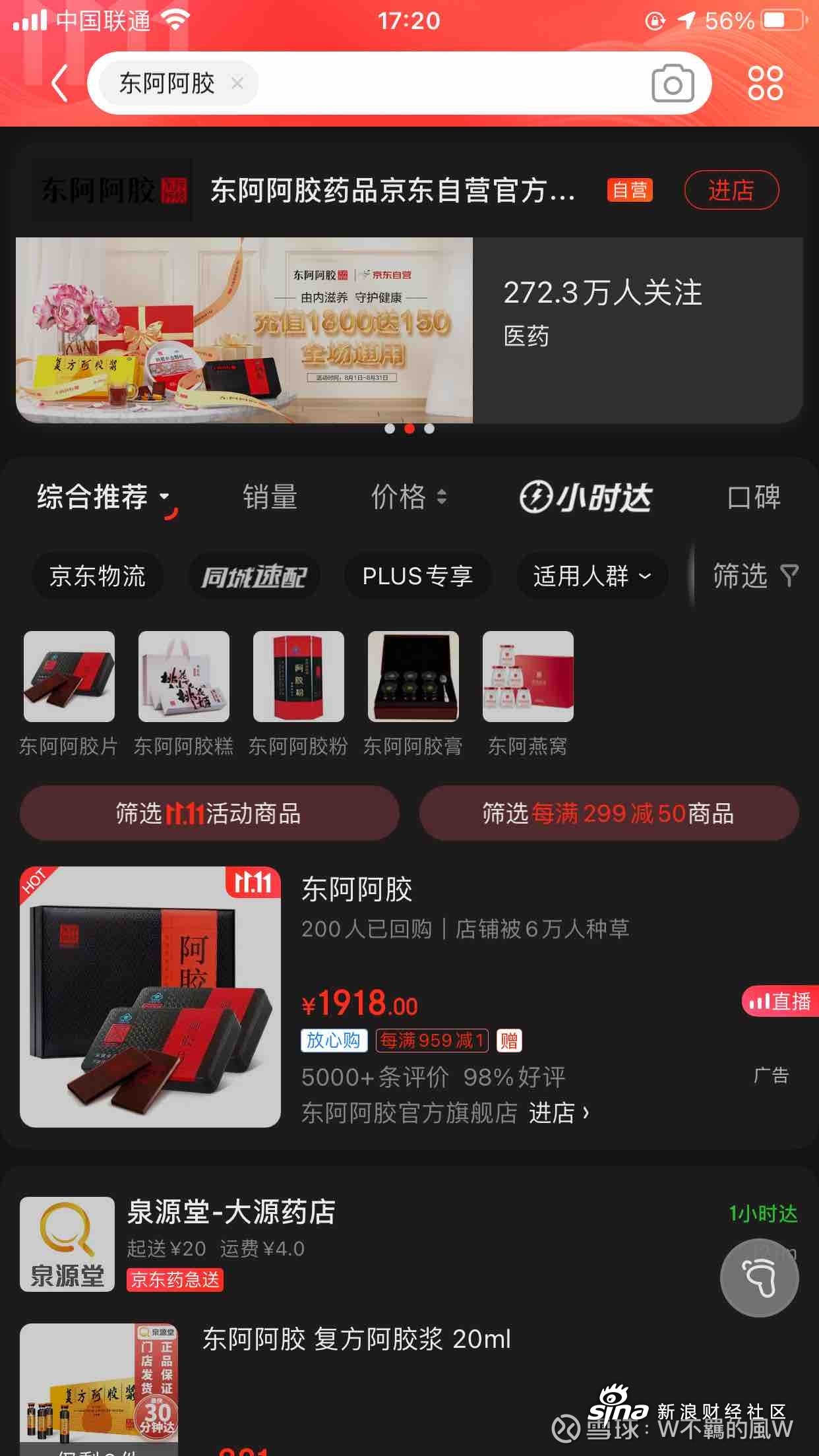Viewport: 819px width, 1456px height.
Task: Expand the 适用人群 dropdown
Action: pos(591,576)
